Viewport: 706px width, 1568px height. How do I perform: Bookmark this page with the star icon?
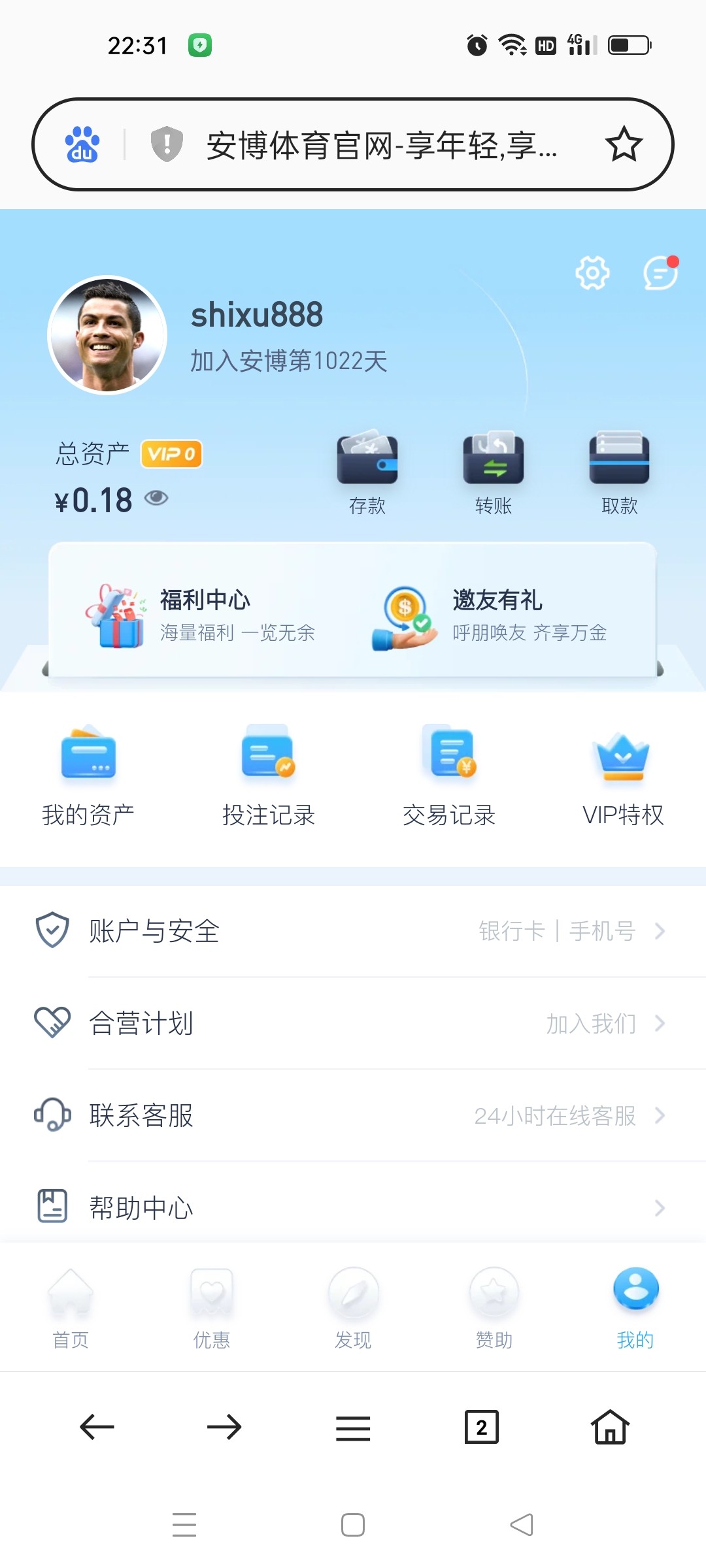tap(624, 144)
